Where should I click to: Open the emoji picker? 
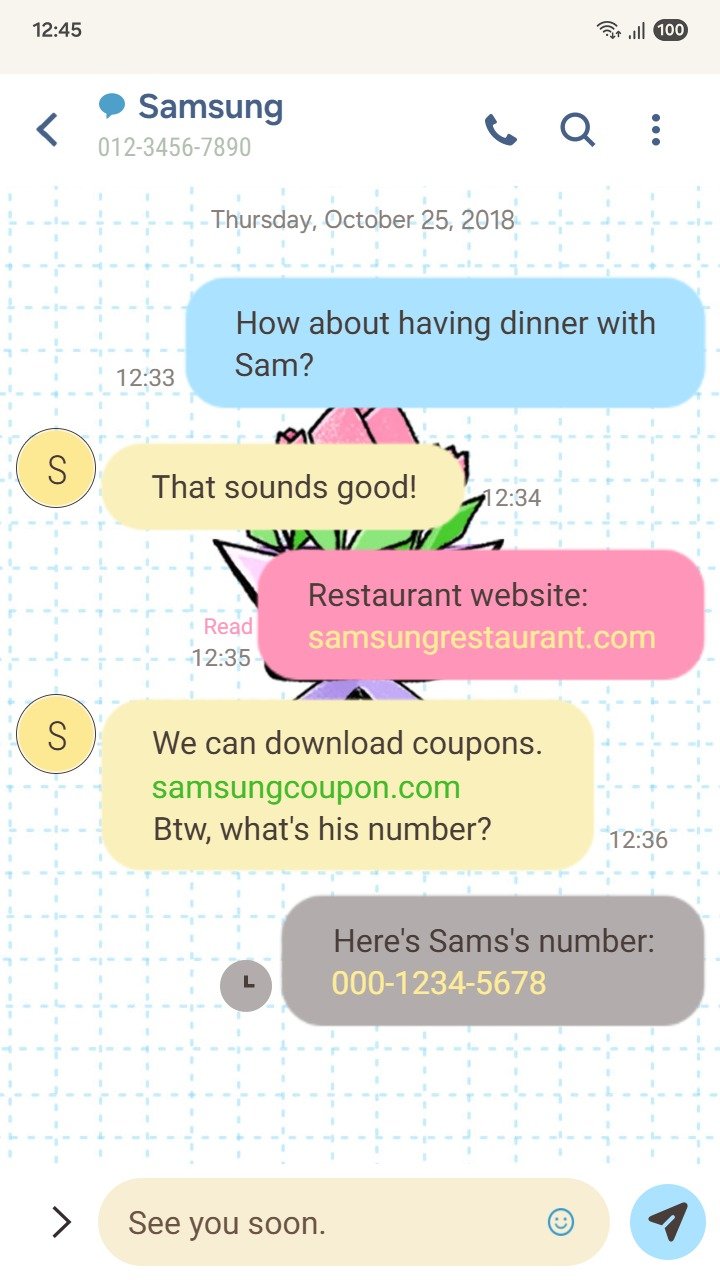click(x=561, y=1221)
